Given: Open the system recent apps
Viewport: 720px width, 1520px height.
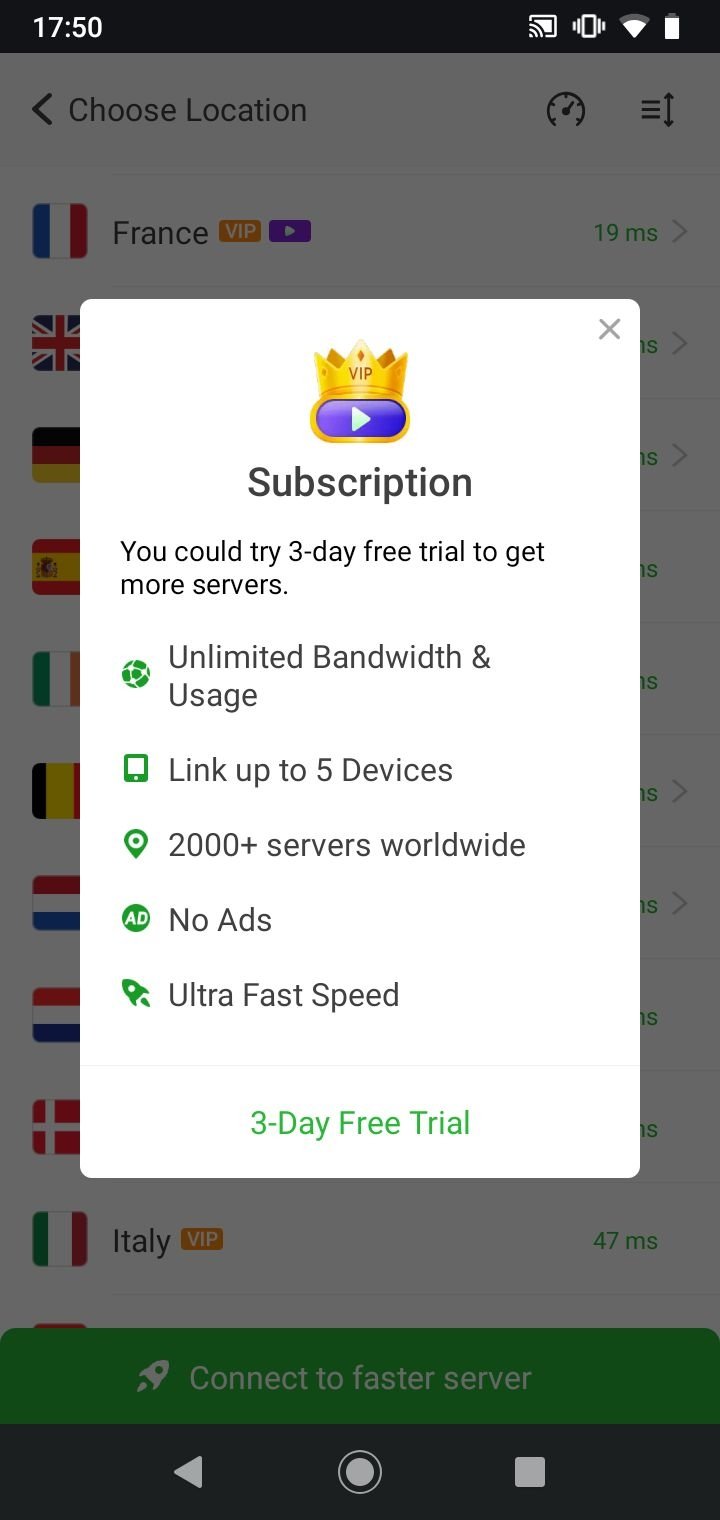Looking at the screenshot, I should pyautogui.click(x=530, y=1471).
